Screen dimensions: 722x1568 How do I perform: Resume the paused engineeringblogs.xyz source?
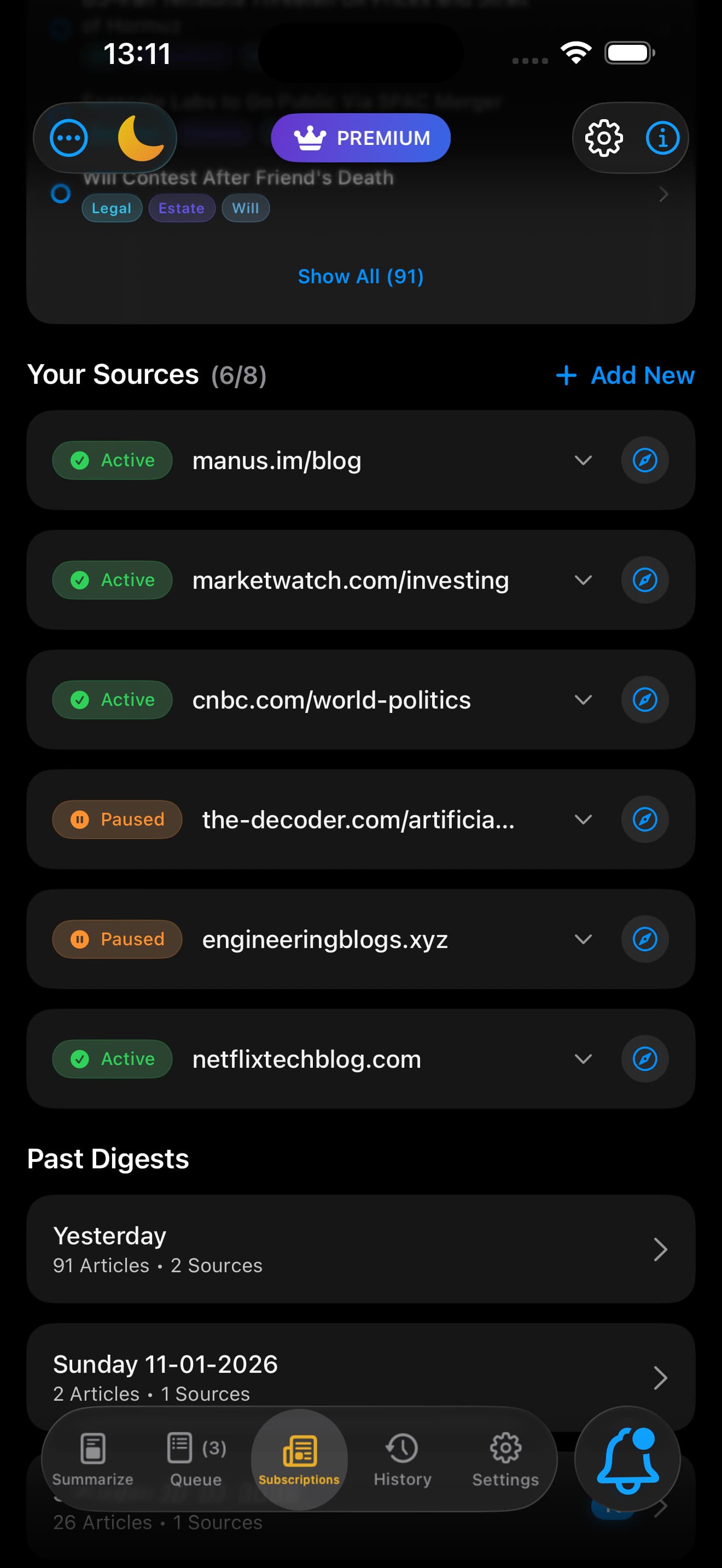pos(117,939)
